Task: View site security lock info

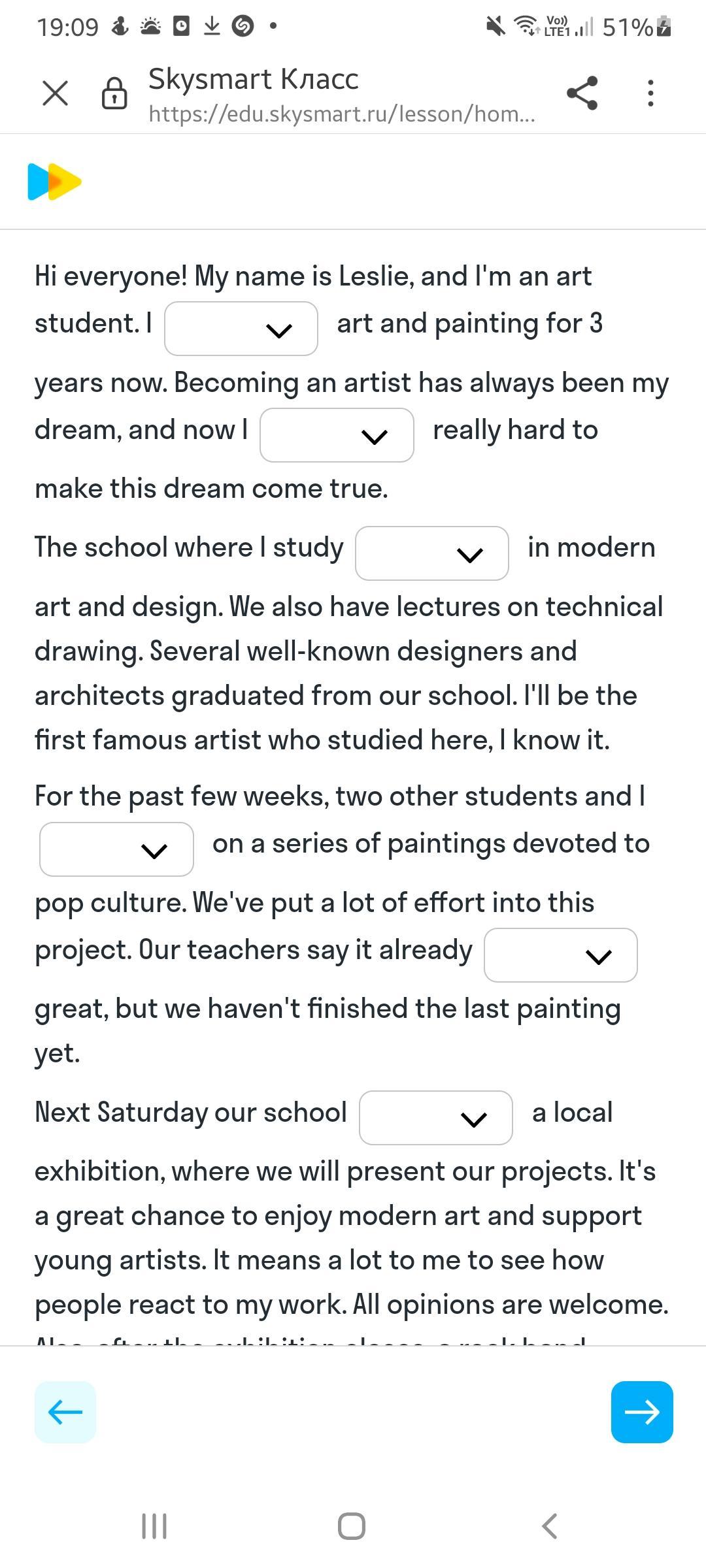Action: point(114,93)
